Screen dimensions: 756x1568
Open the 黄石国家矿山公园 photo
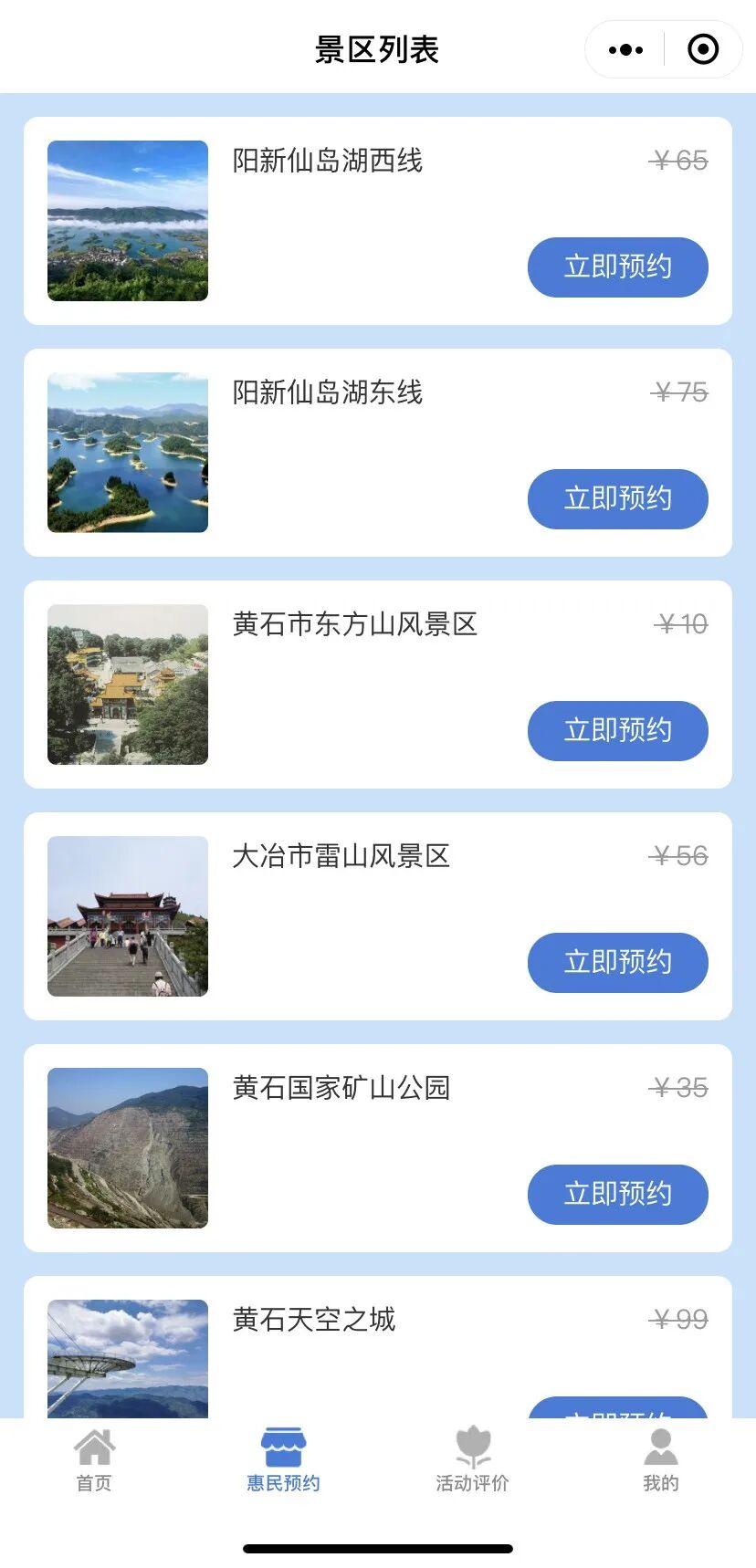point(128,1148)
